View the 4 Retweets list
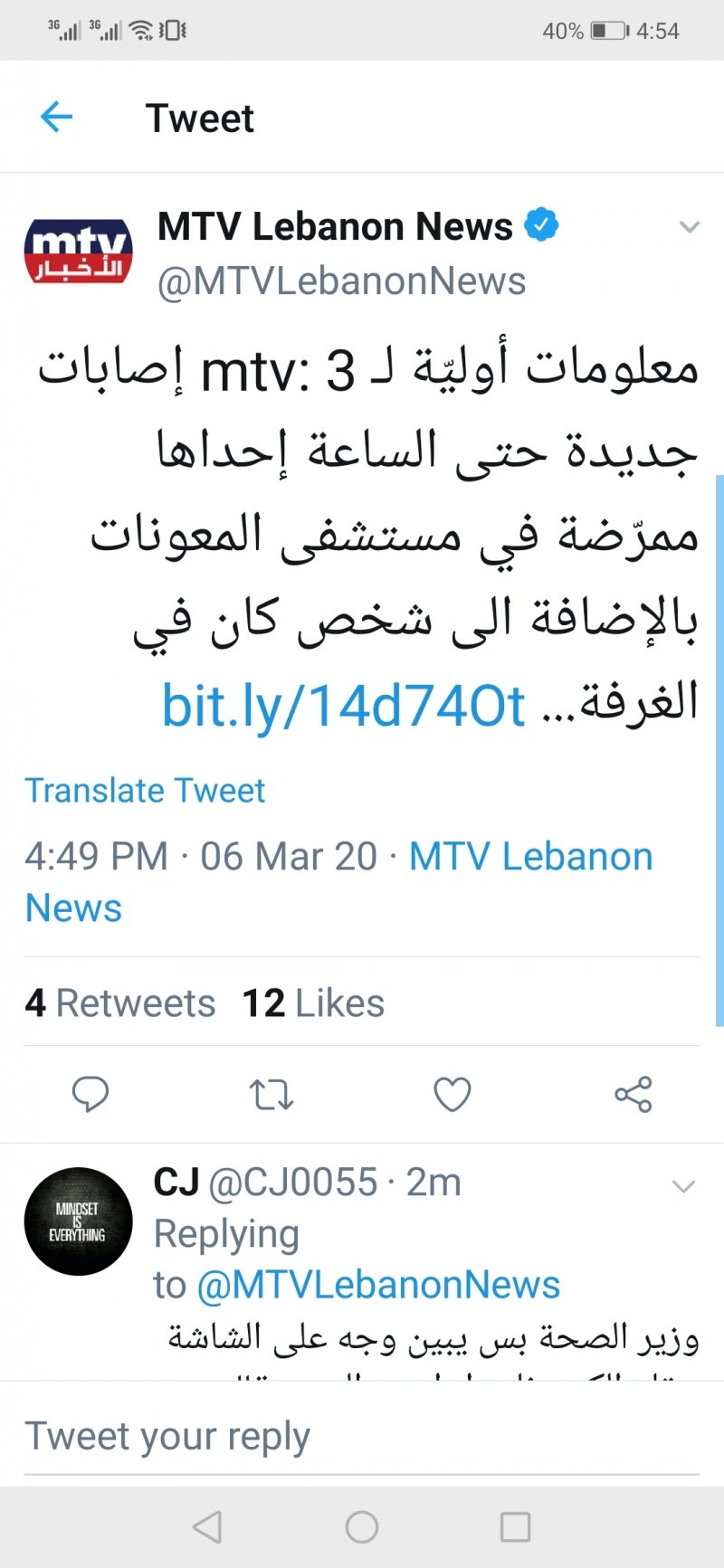 click(120, 1003)
